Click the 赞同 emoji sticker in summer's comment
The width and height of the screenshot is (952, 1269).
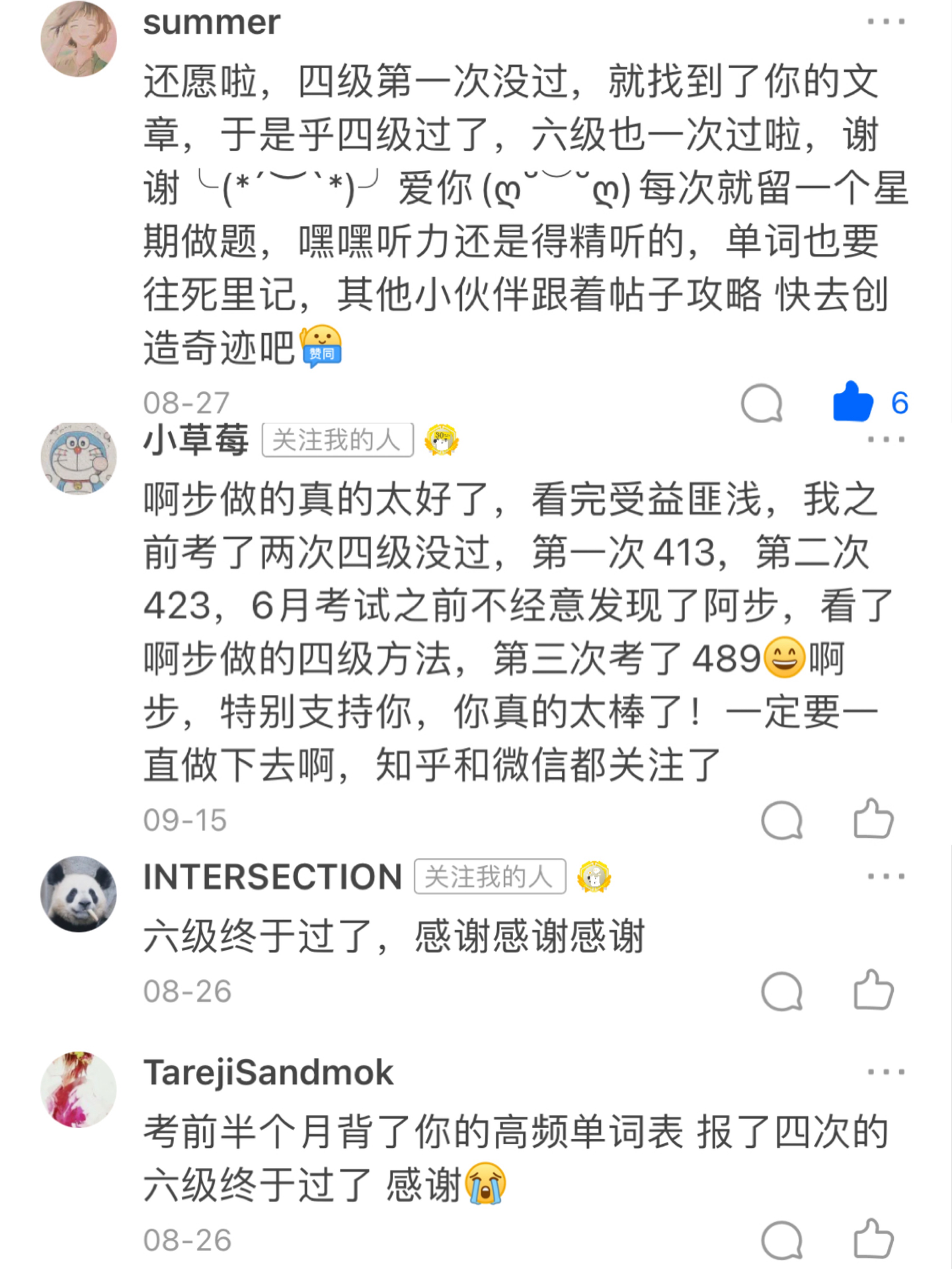[323, 345]
